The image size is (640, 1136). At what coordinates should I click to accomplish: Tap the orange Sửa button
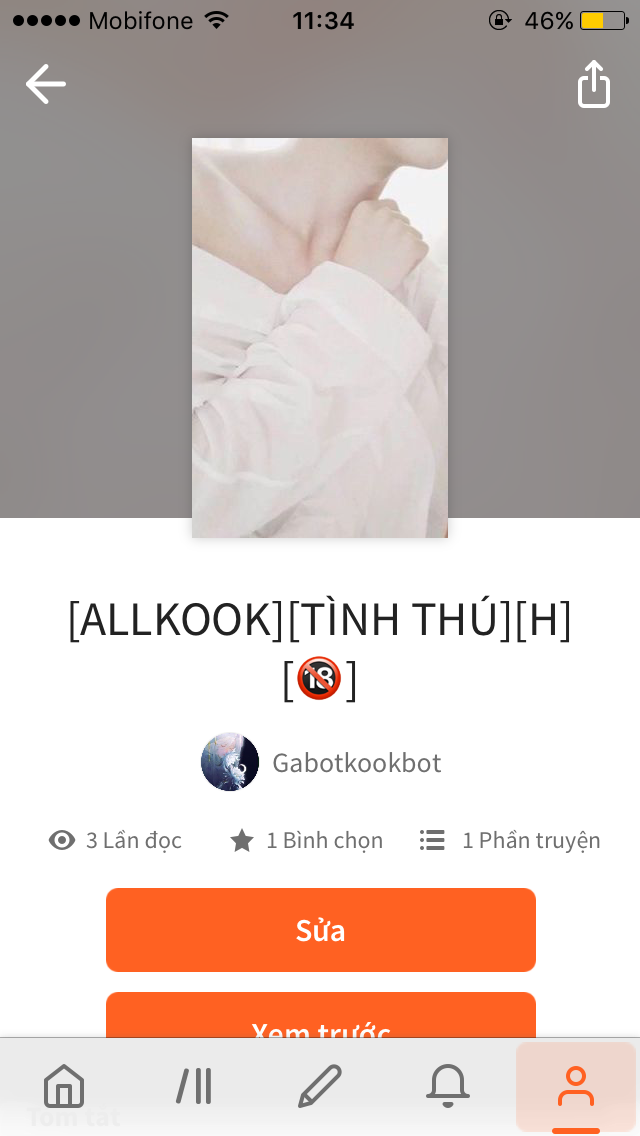(321, 930)
